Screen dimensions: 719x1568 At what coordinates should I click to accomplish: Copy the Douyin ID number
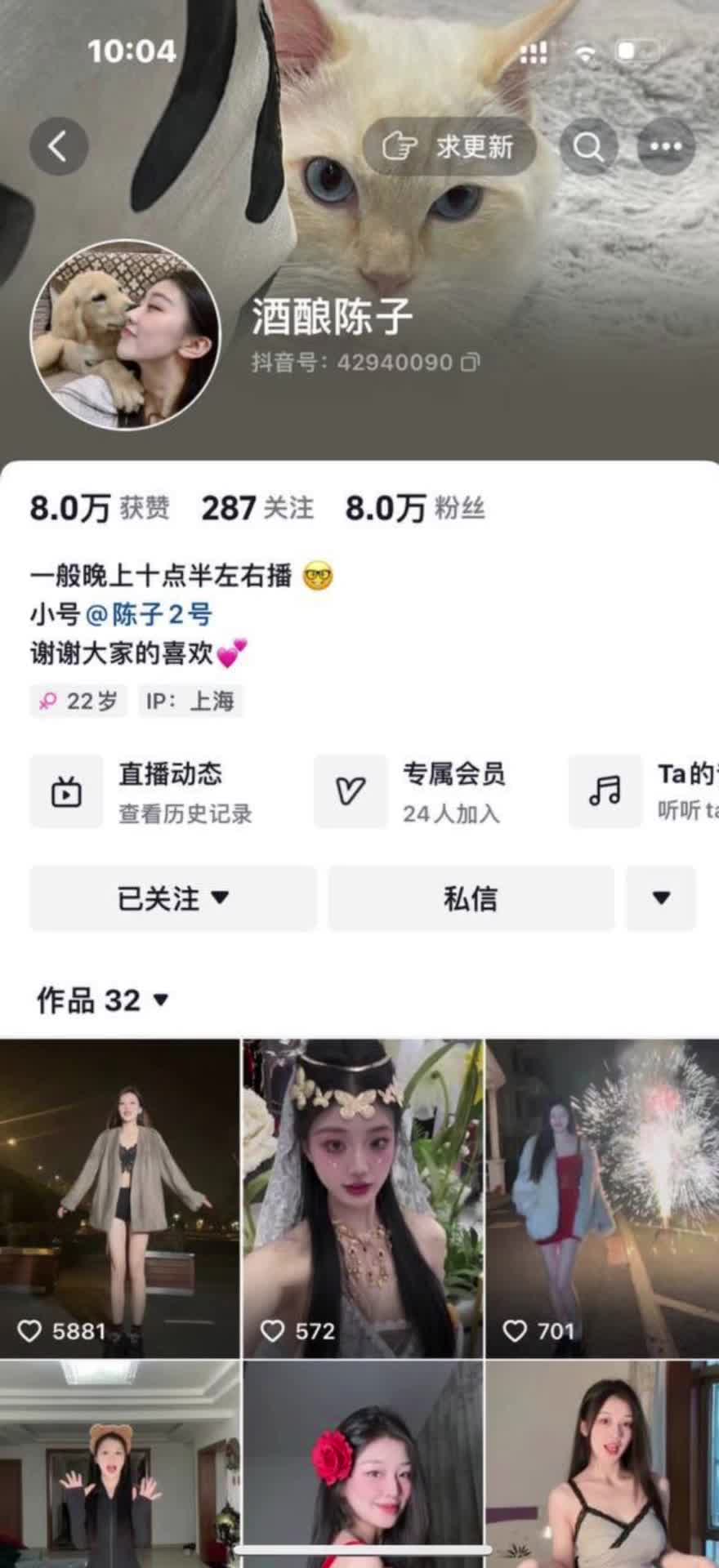[x=471, y=362]
